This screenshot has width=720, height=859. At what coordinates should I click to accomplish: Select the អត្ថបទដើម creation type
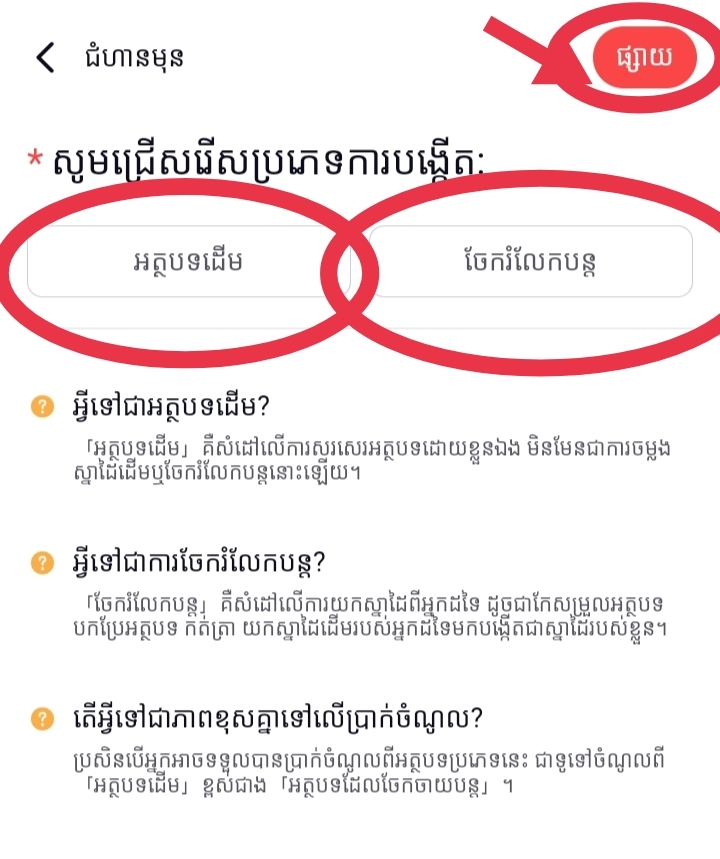tap(189, 262)
